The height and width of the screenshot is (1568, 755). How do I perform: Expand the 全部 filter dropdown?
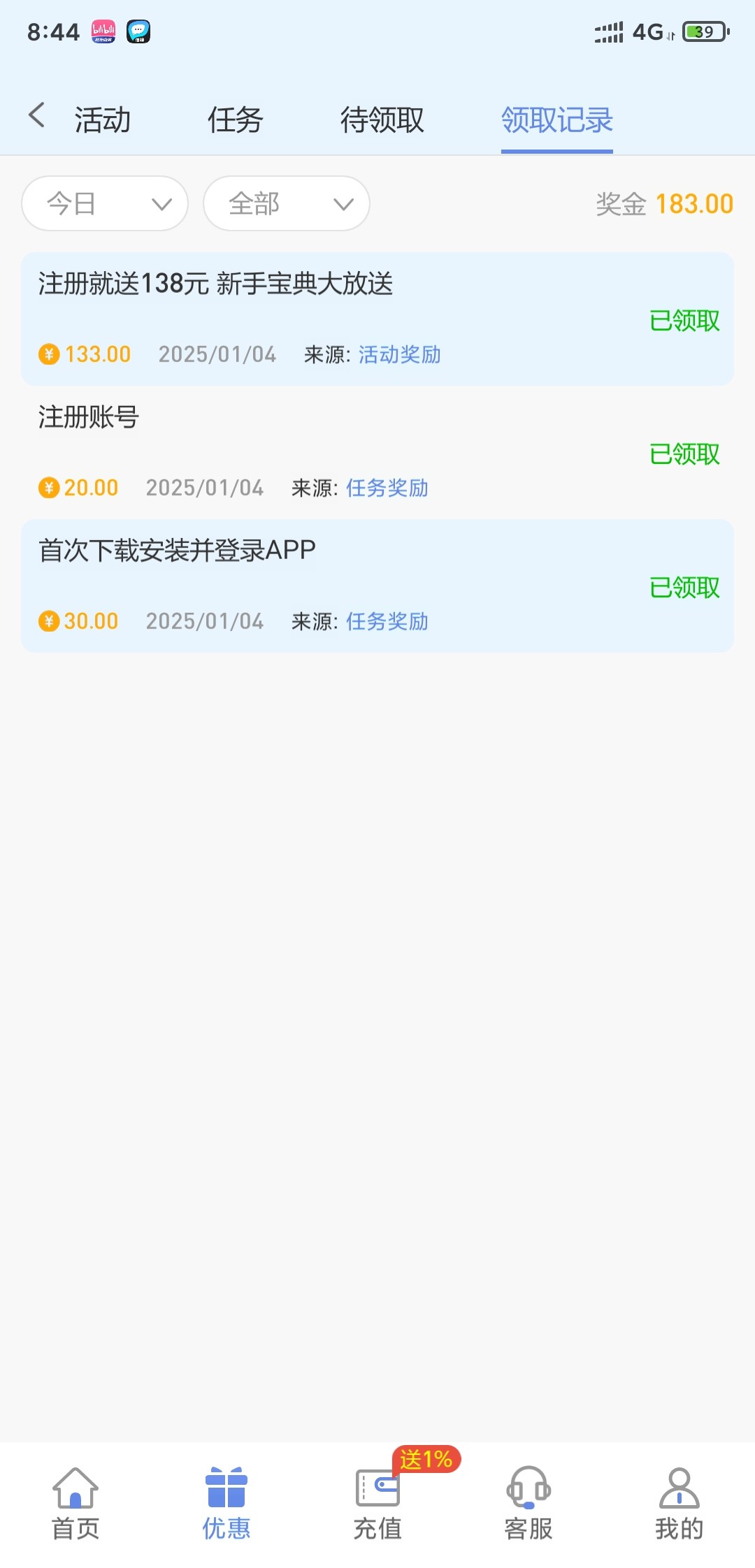287,203
